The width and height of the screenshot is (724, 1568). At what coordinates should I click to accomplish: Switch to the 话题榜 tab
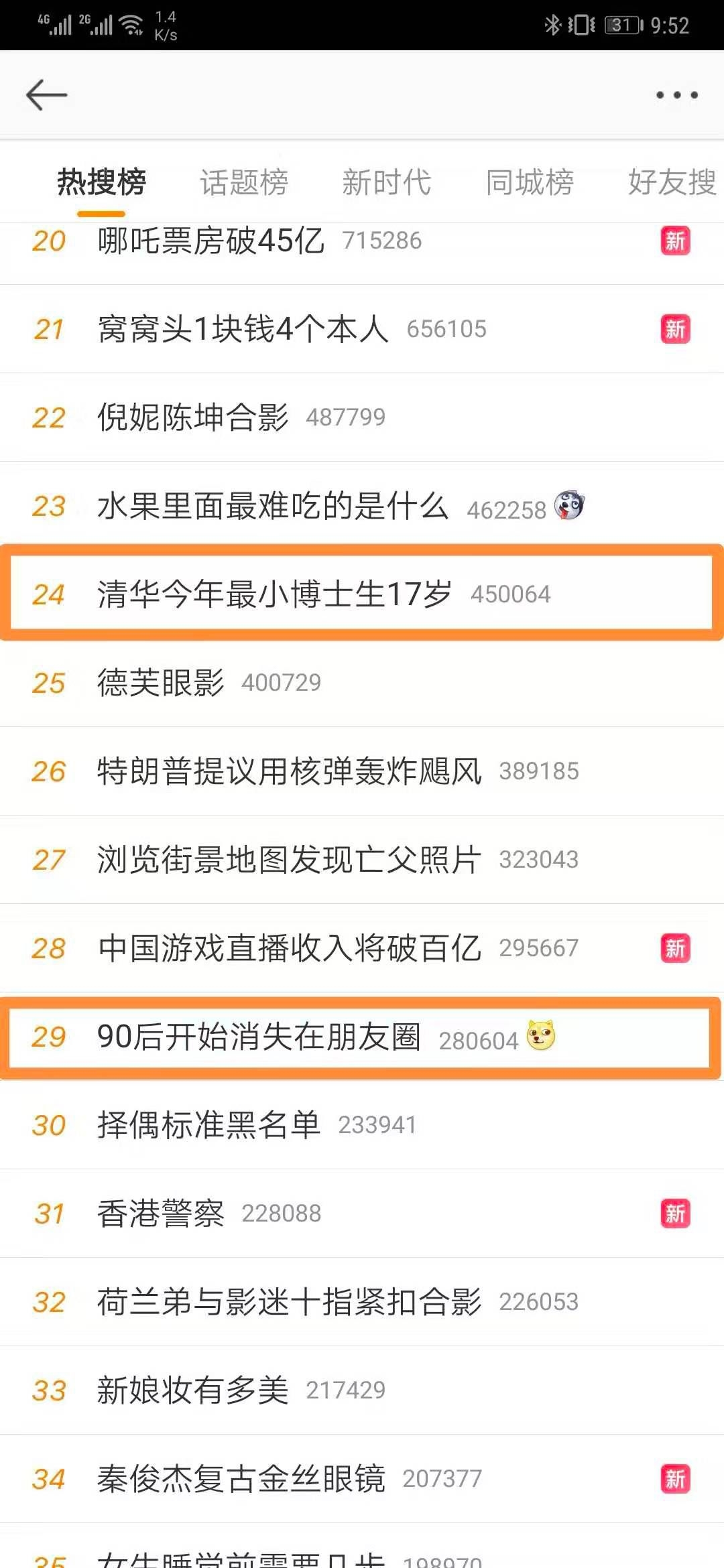[244, 182]
